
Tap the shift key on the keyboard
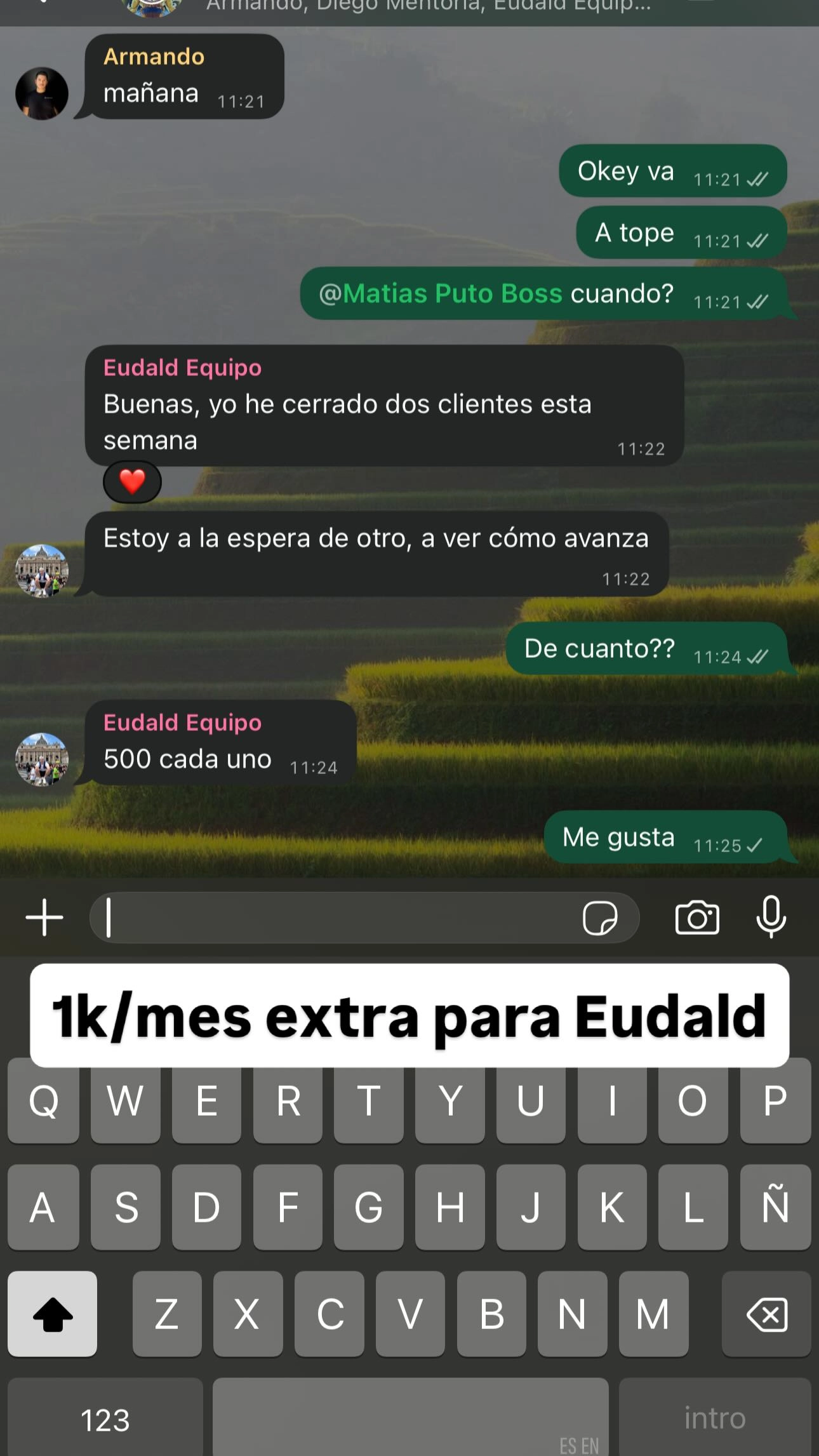click(52, 1314)
